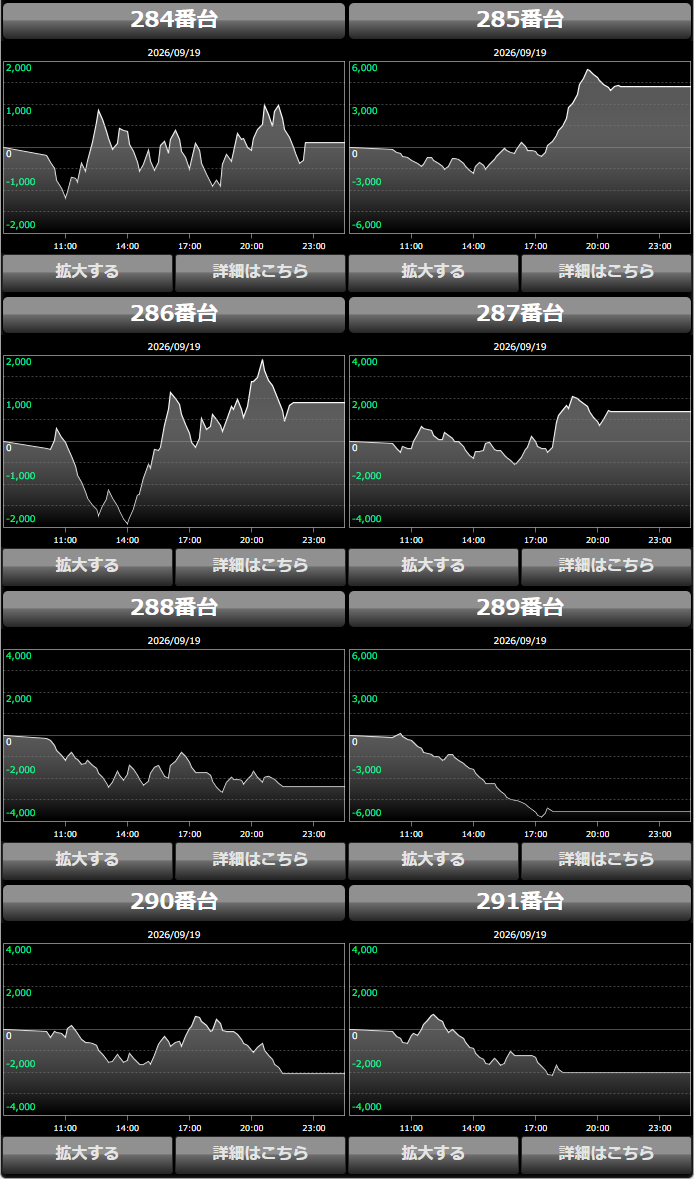Viewport: 694px width, 1179px height.
Task: Open details for machine 286番台
Action: (x=260, y=567)
